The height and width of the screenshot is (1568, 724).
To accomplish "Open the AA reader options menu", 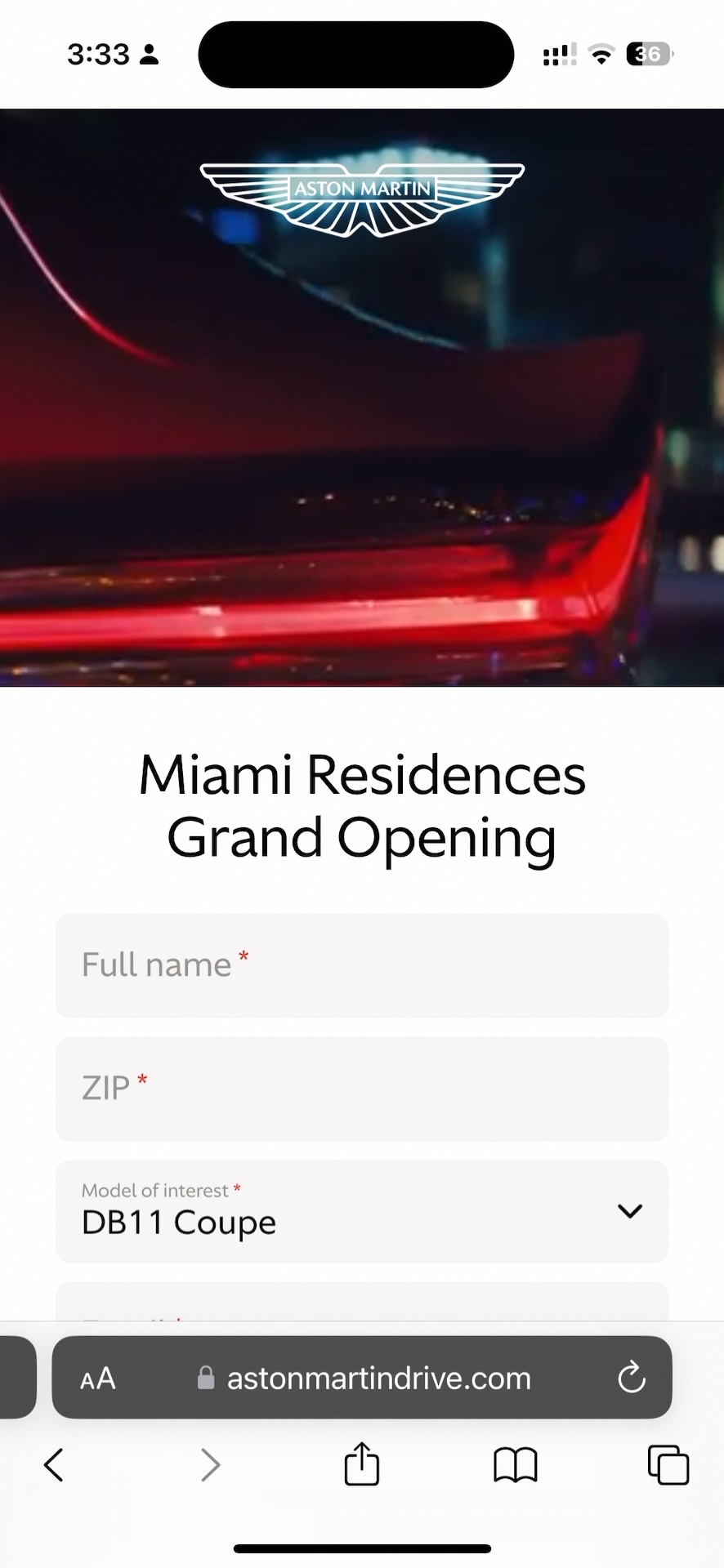I will [98, 1379].
